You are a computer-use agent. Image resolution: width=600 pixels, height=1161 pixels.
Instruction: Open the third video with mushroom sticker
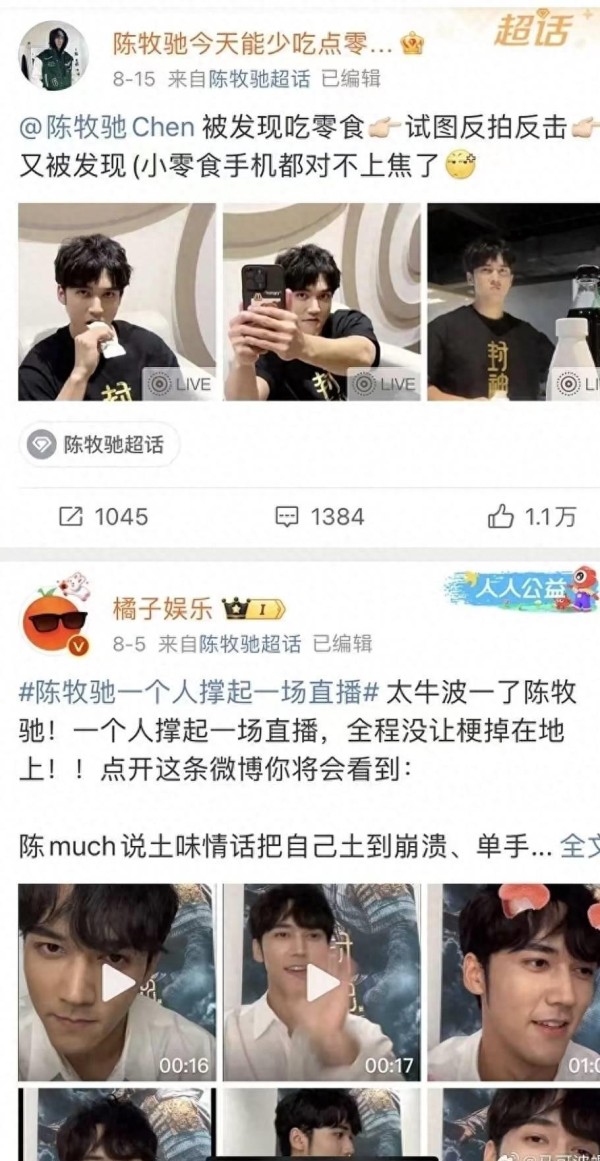514,983
